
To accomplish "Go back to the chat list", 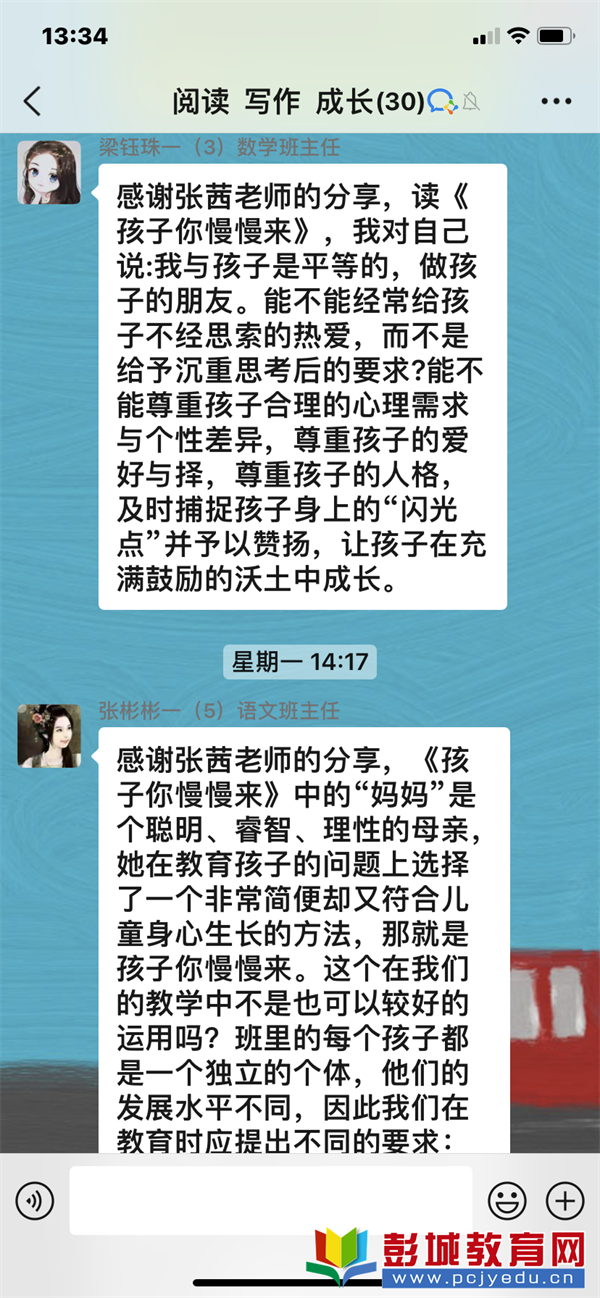I will pos(32,101).
